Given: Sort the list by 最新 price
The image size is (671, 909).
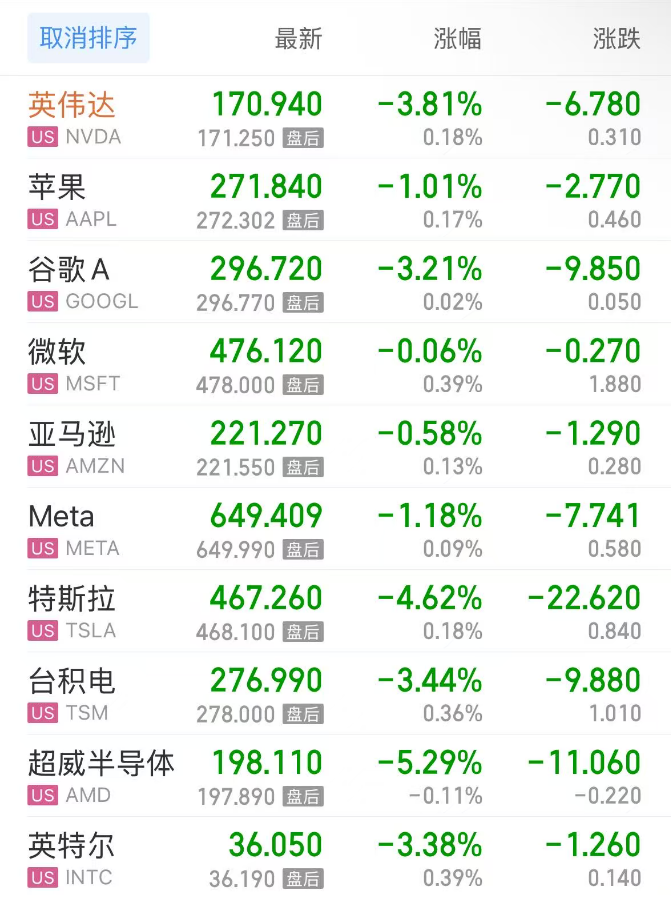Looking at the screenshot, I should [x=298, y=39].
